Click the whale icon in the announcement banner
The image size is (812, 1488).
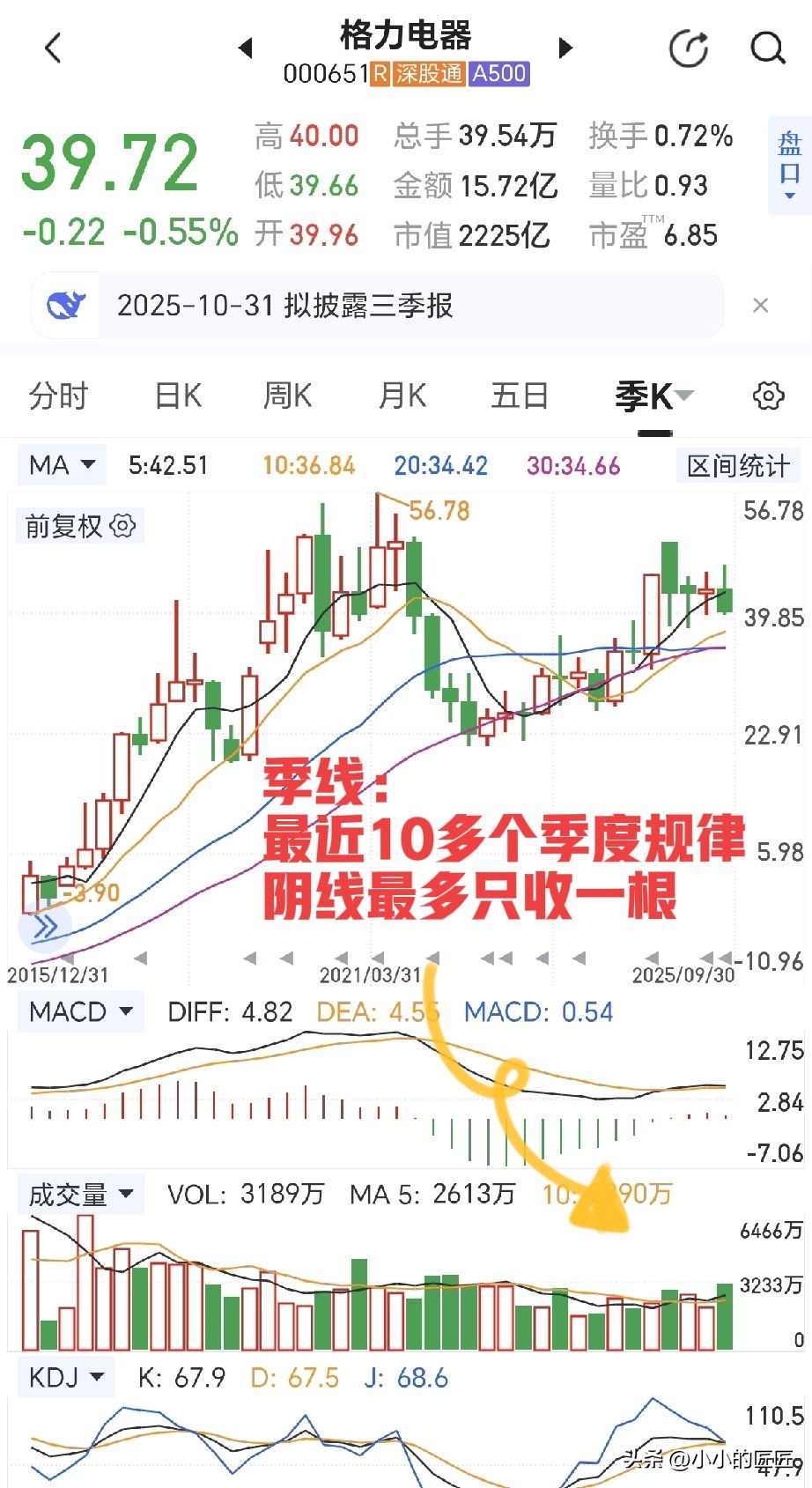pyautogui.click(x=65, y=305)
